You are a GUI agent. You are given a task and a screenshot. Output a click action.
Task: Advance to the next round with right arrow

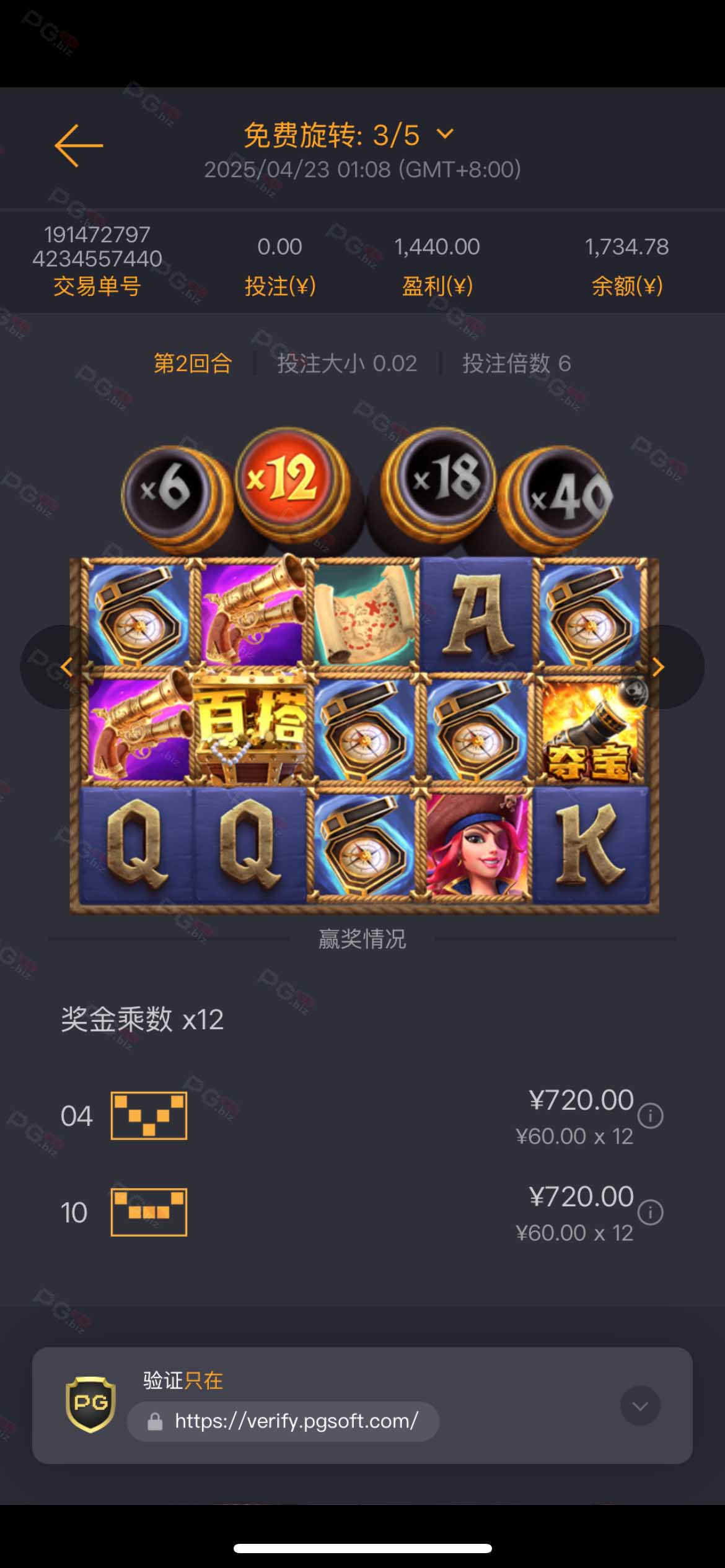tap(658, 667)
